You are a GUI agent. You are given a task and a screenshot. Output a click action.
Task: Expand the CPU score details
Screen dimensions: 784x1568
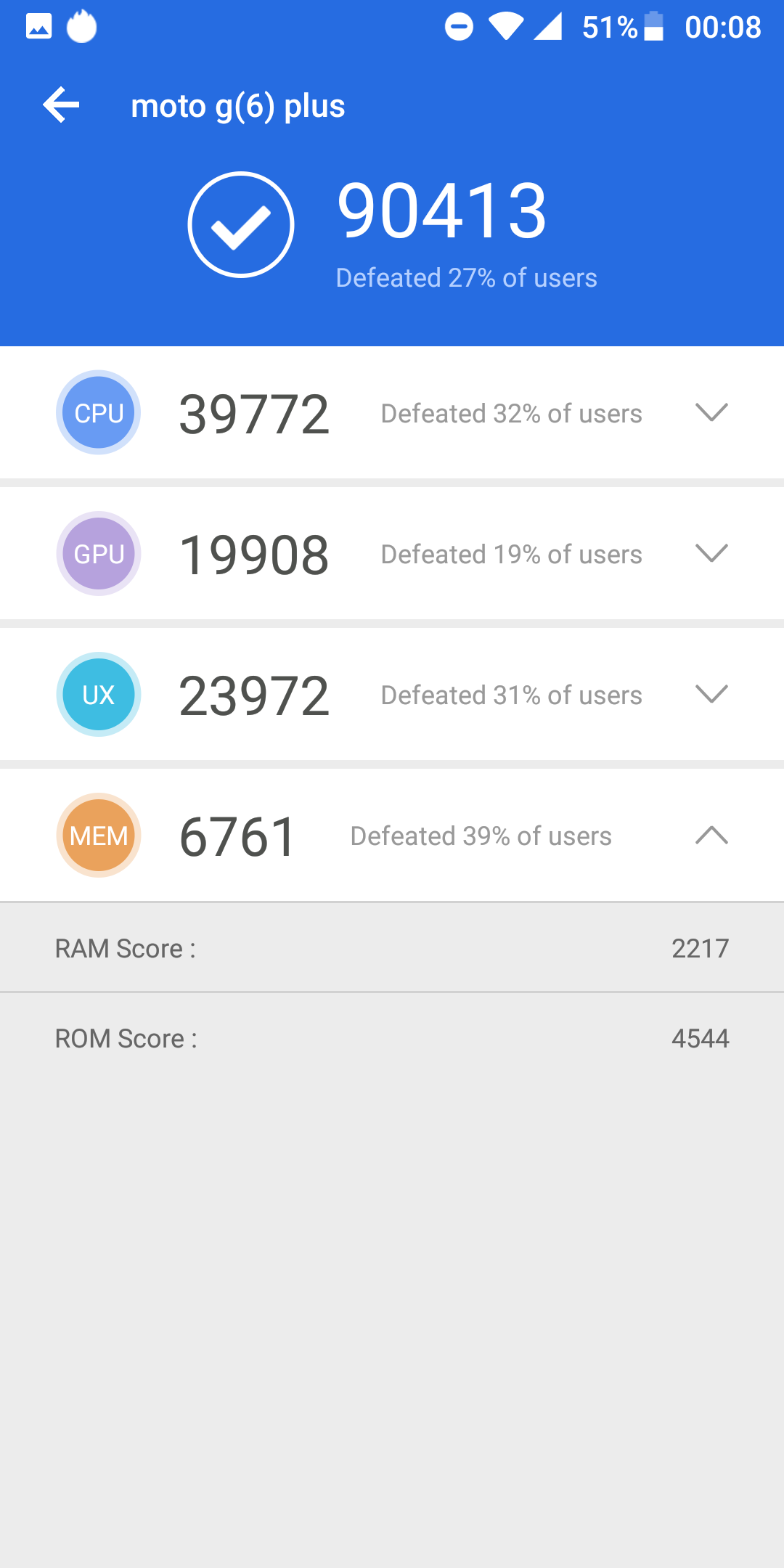(x=711, y=412)
